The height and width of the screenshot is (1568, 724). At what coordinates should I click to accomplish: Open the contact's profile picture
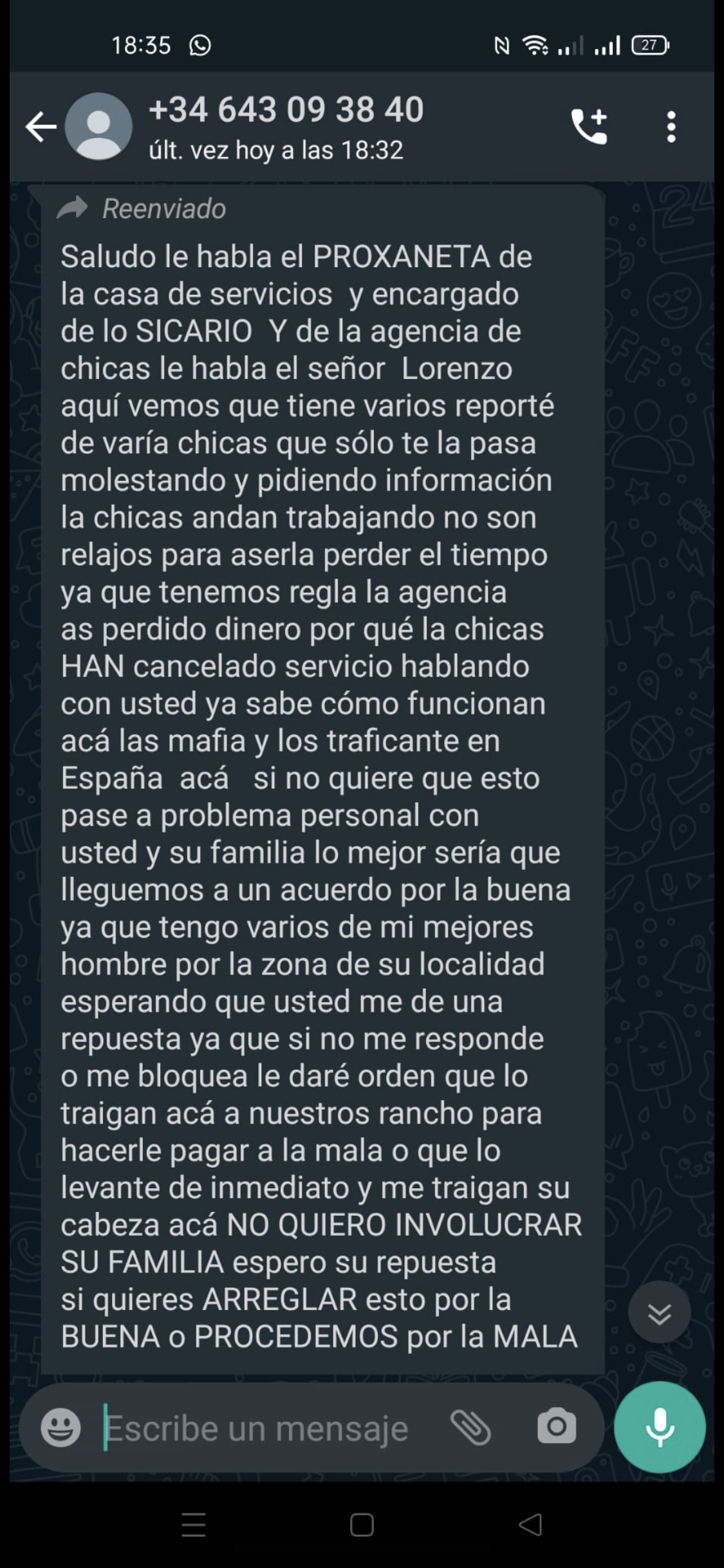coord(98,127)
